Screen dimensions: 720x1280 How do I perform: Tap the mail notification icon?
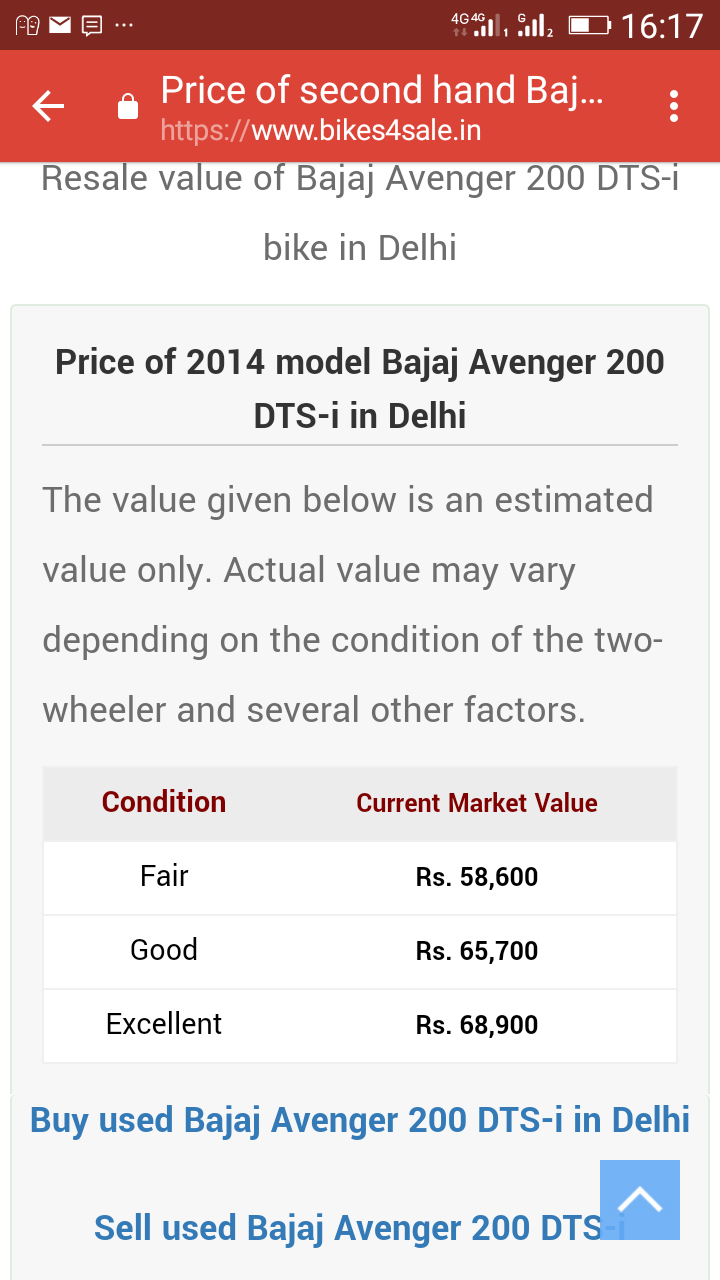coord(61,24)
